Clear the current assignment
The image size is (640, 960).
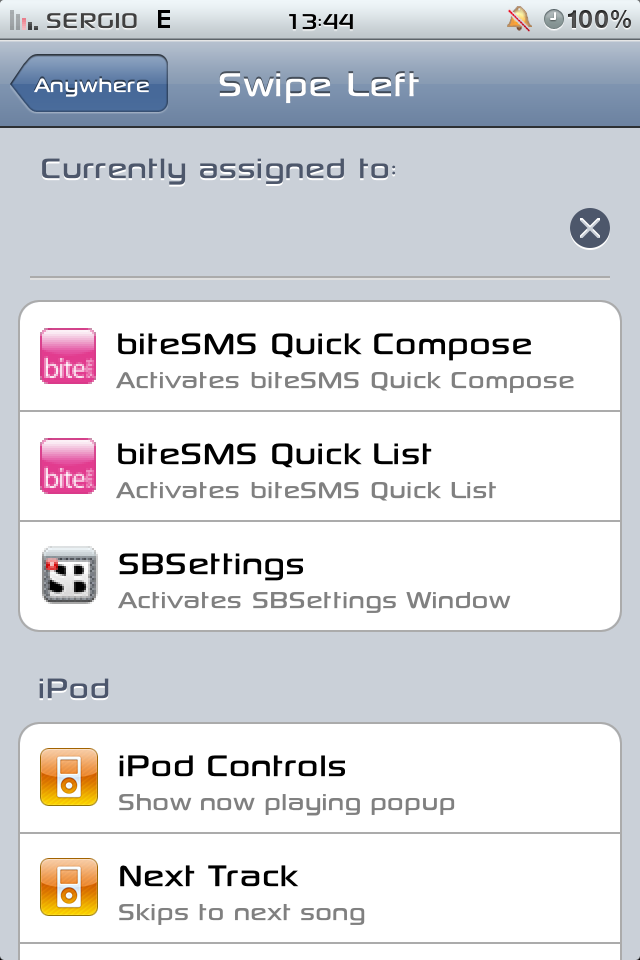(x=590, y=229)
